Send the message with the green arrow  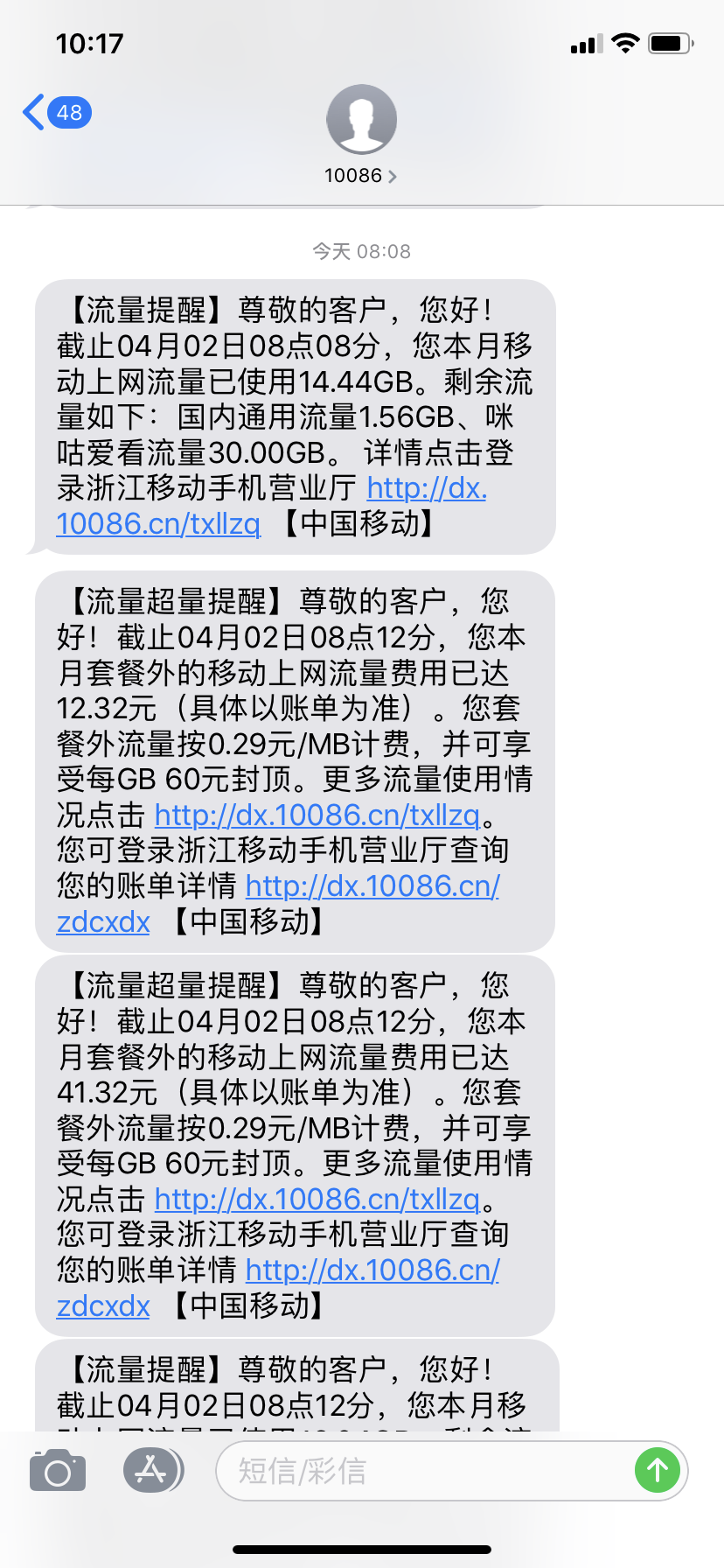coord(658,1471)
